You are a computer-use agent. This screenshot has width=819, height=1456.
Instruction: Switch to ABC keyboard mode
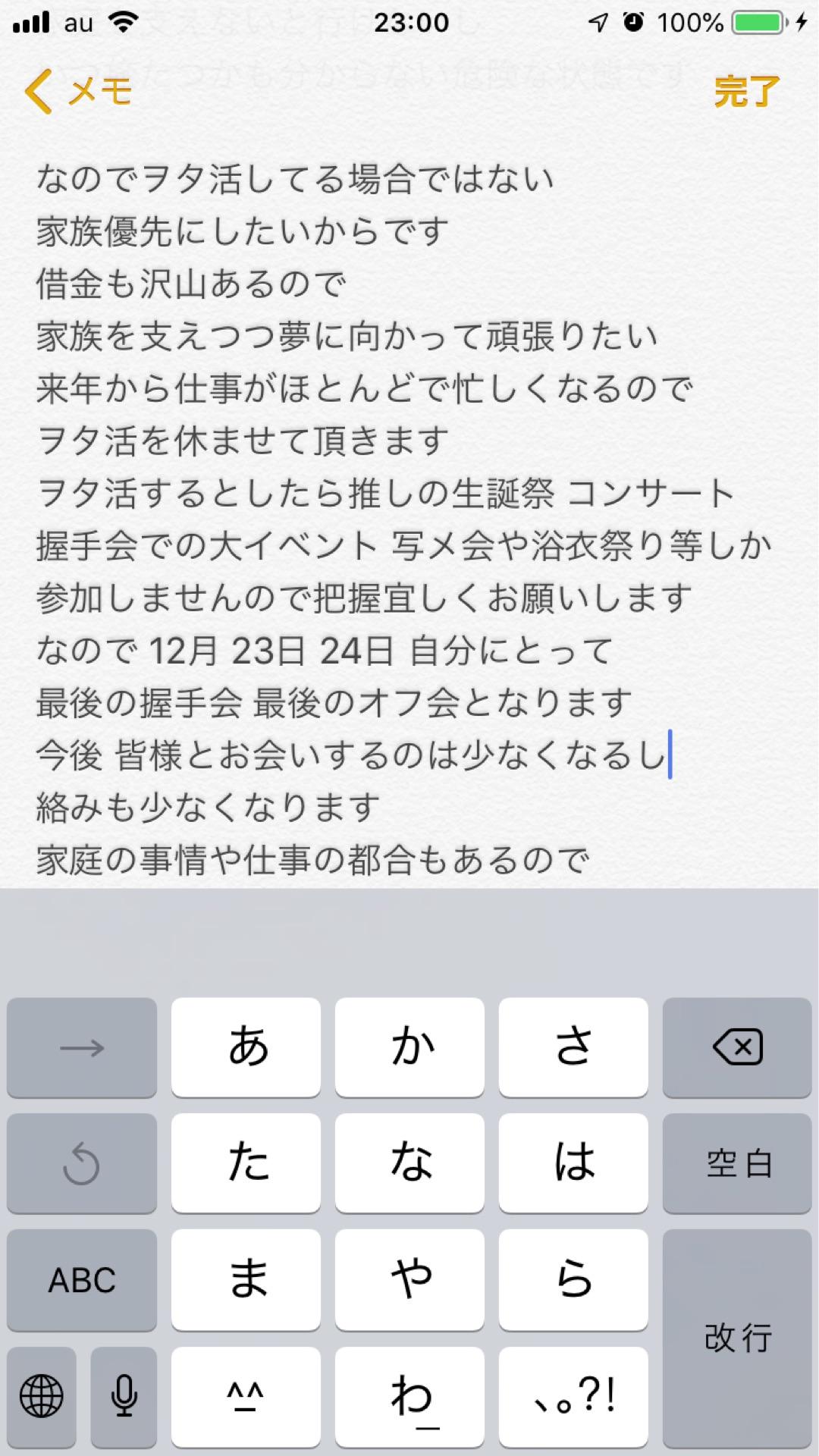pos(81,1280)
